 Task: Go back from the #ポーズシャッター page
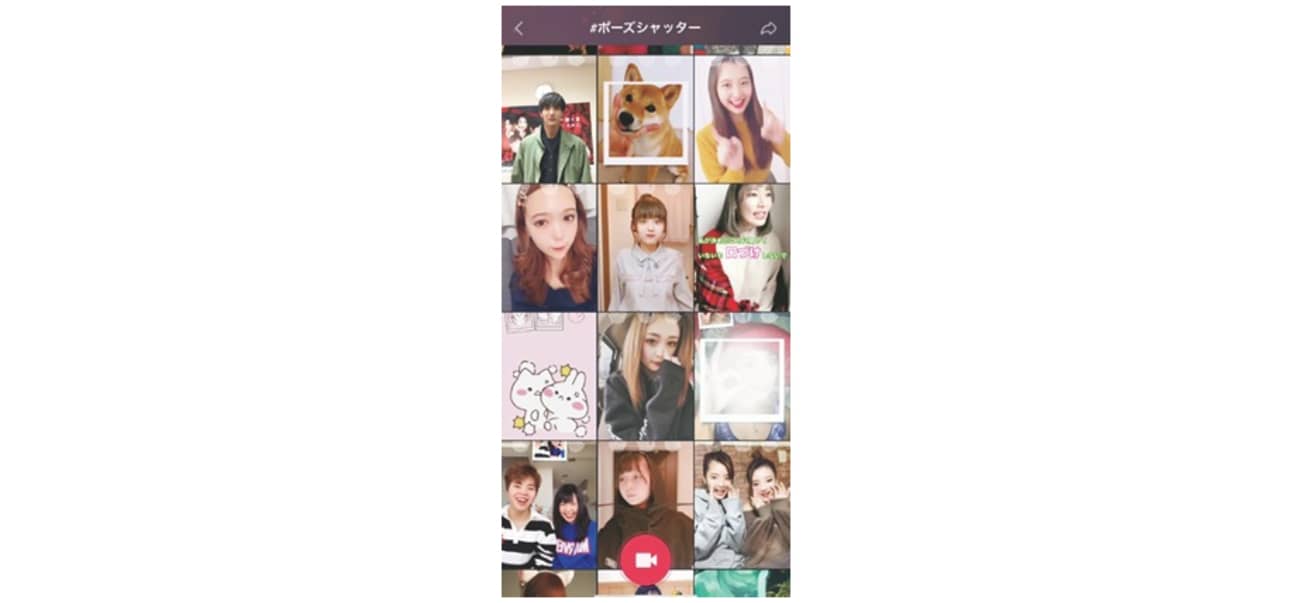[x=518, y=28]
